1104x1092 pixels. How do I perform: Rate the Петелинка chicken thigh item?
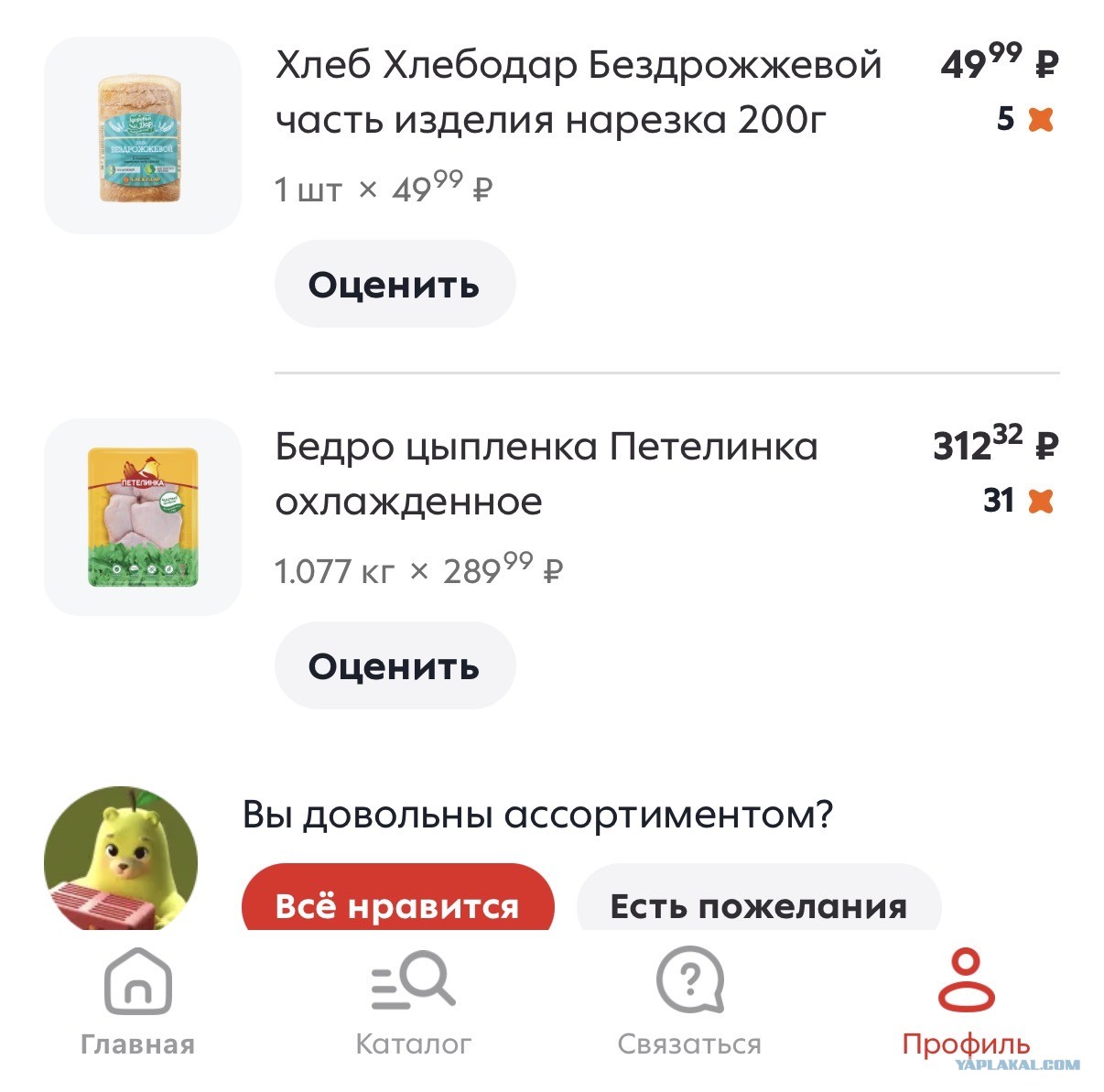click(x=395, y=666)
